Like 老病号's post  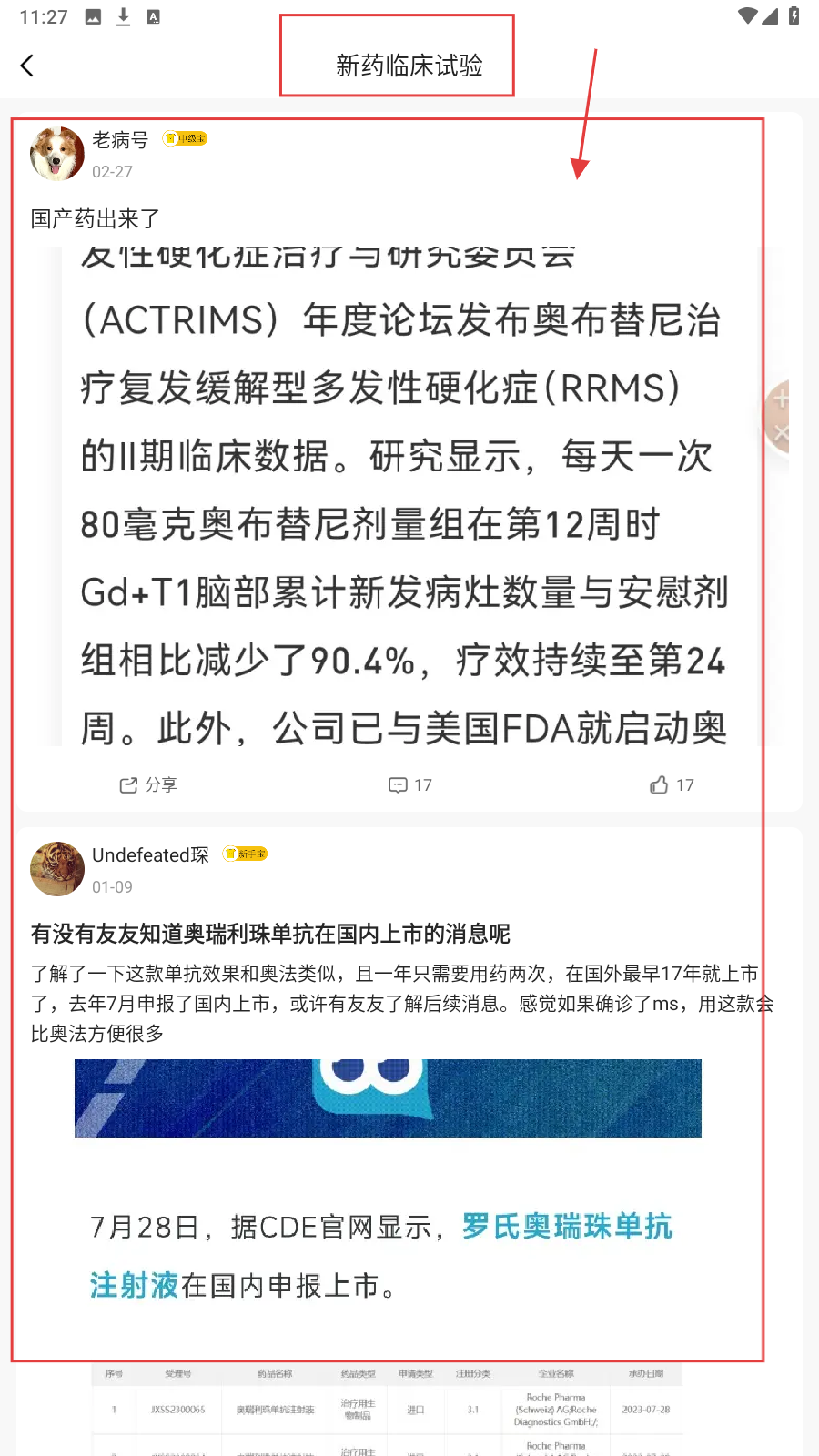tap(672, 784)
